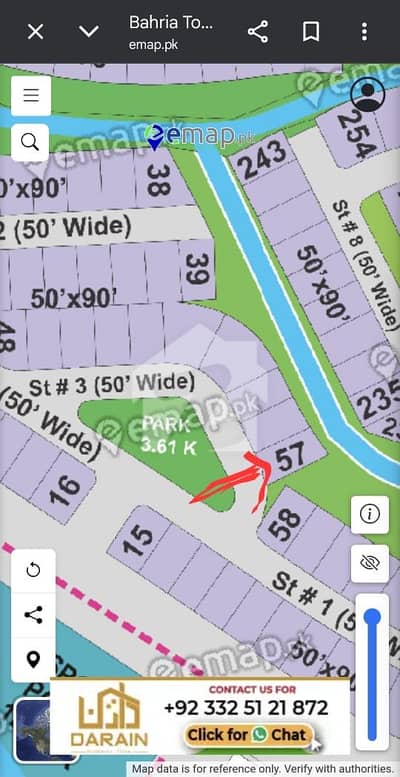
Task: Share the current map location
Action: [33, 615]
